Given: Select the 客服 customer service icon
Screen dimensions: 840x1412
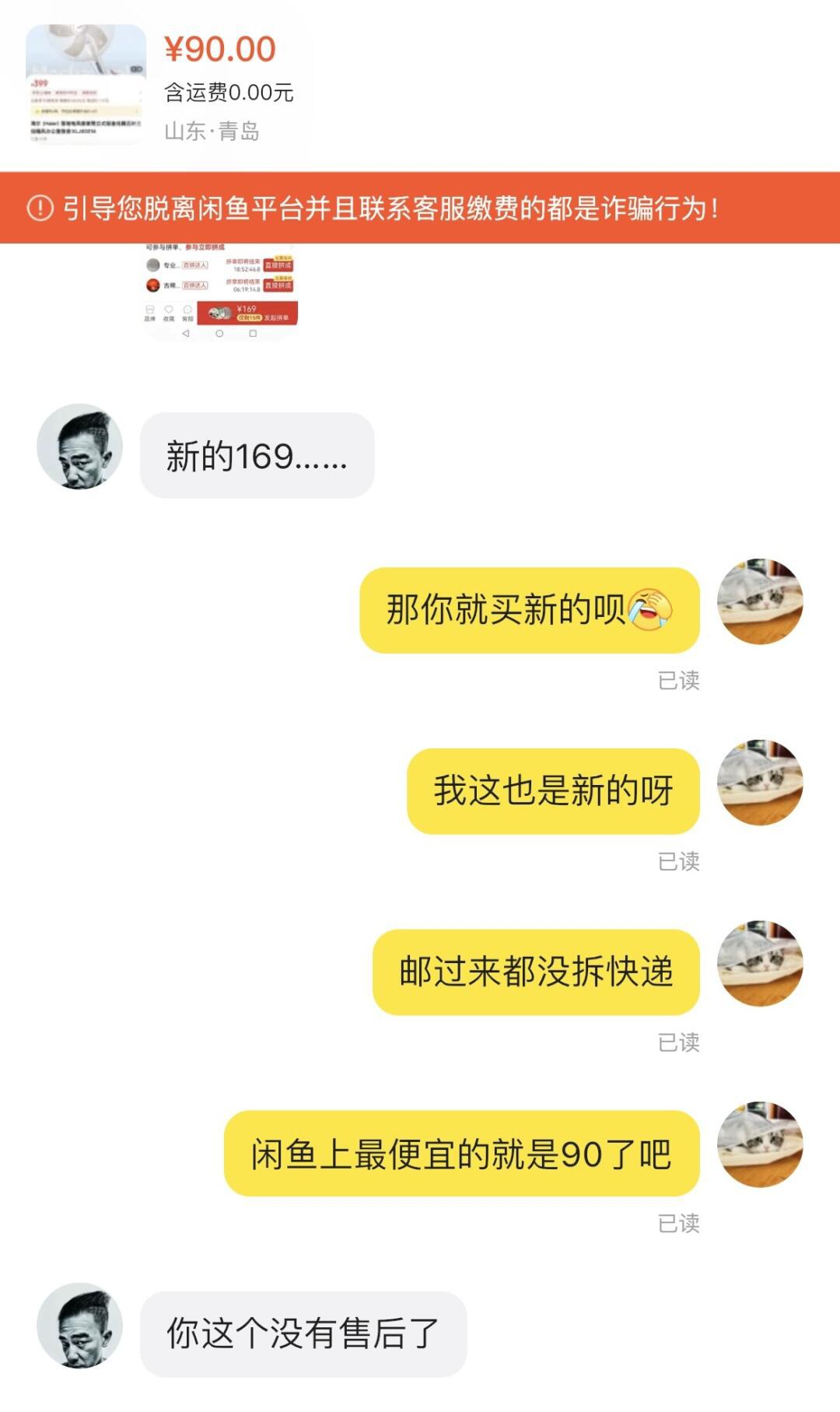Looking at the screenshot, I should point(186,310).
